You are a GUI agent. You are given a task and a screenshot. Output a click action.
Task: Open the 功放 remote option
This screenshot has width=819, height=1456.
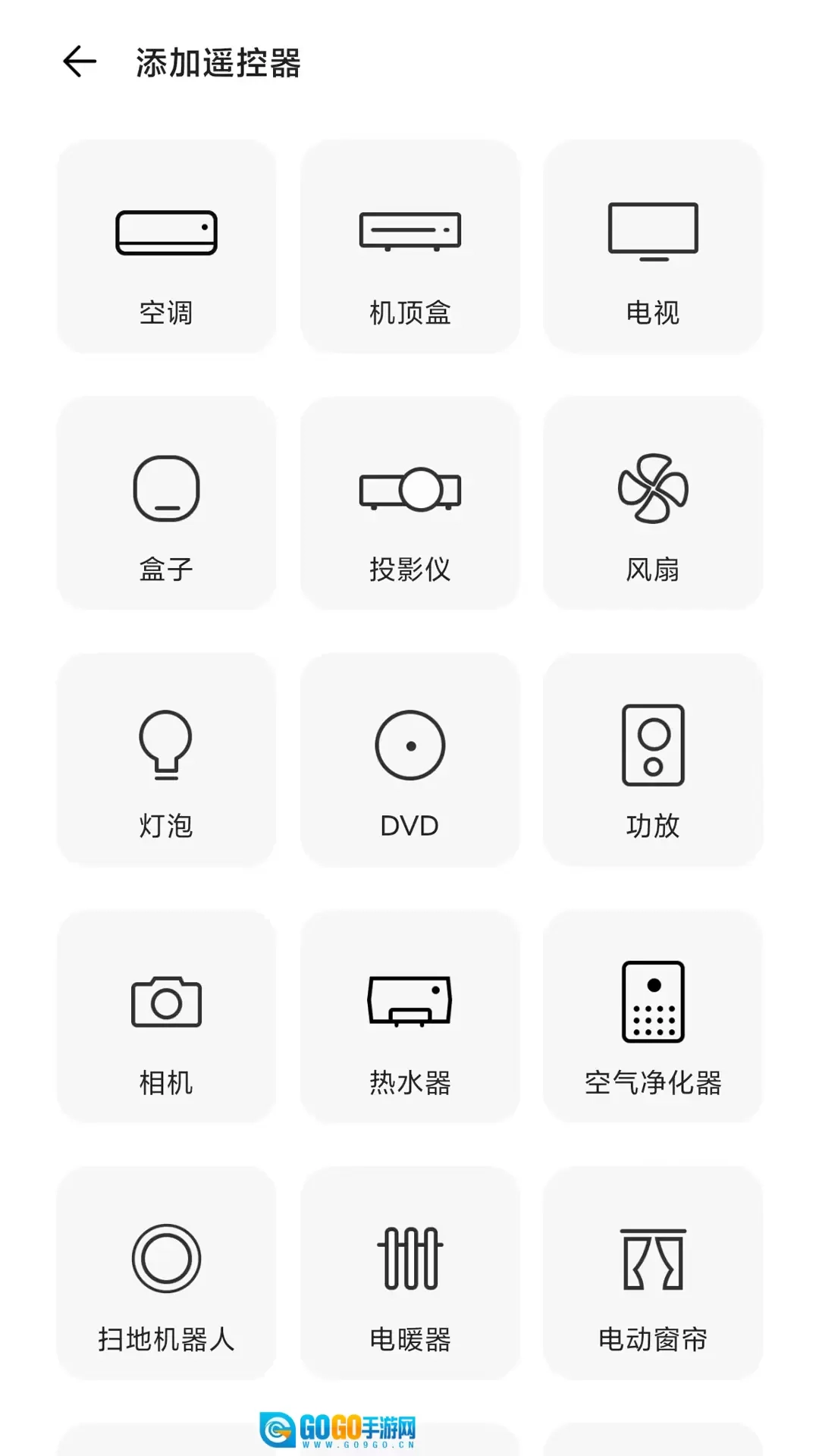tap(653, 760)
